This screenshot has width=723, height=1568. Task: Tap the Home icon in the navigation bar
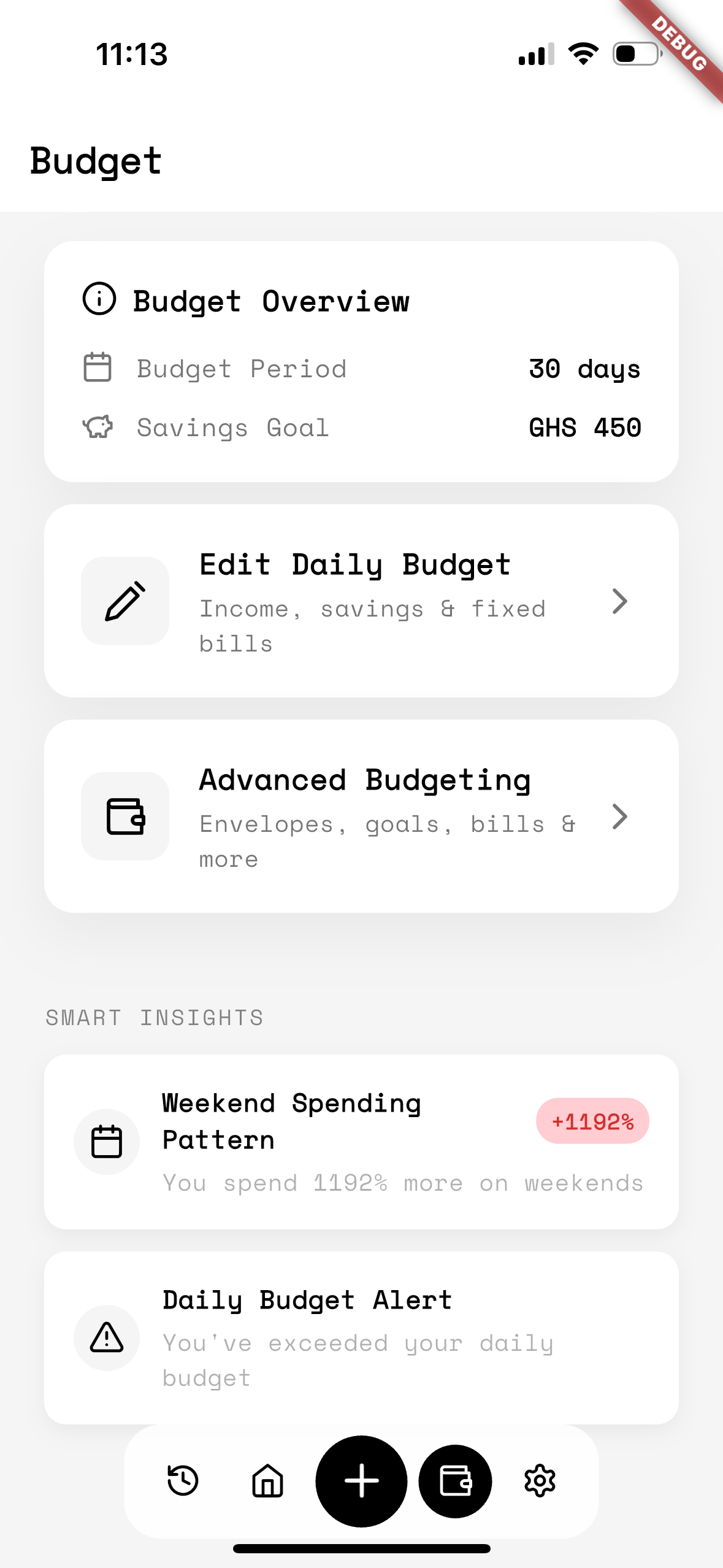268,1482
